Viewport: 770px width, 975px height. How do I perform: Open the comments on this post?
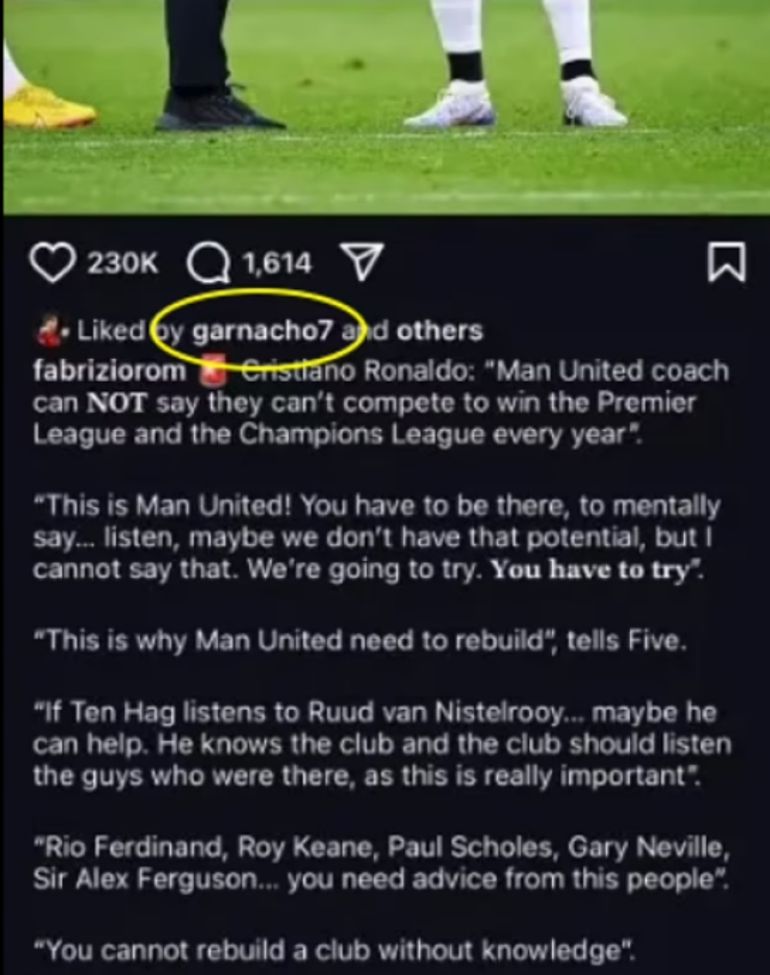pos(209,263)
